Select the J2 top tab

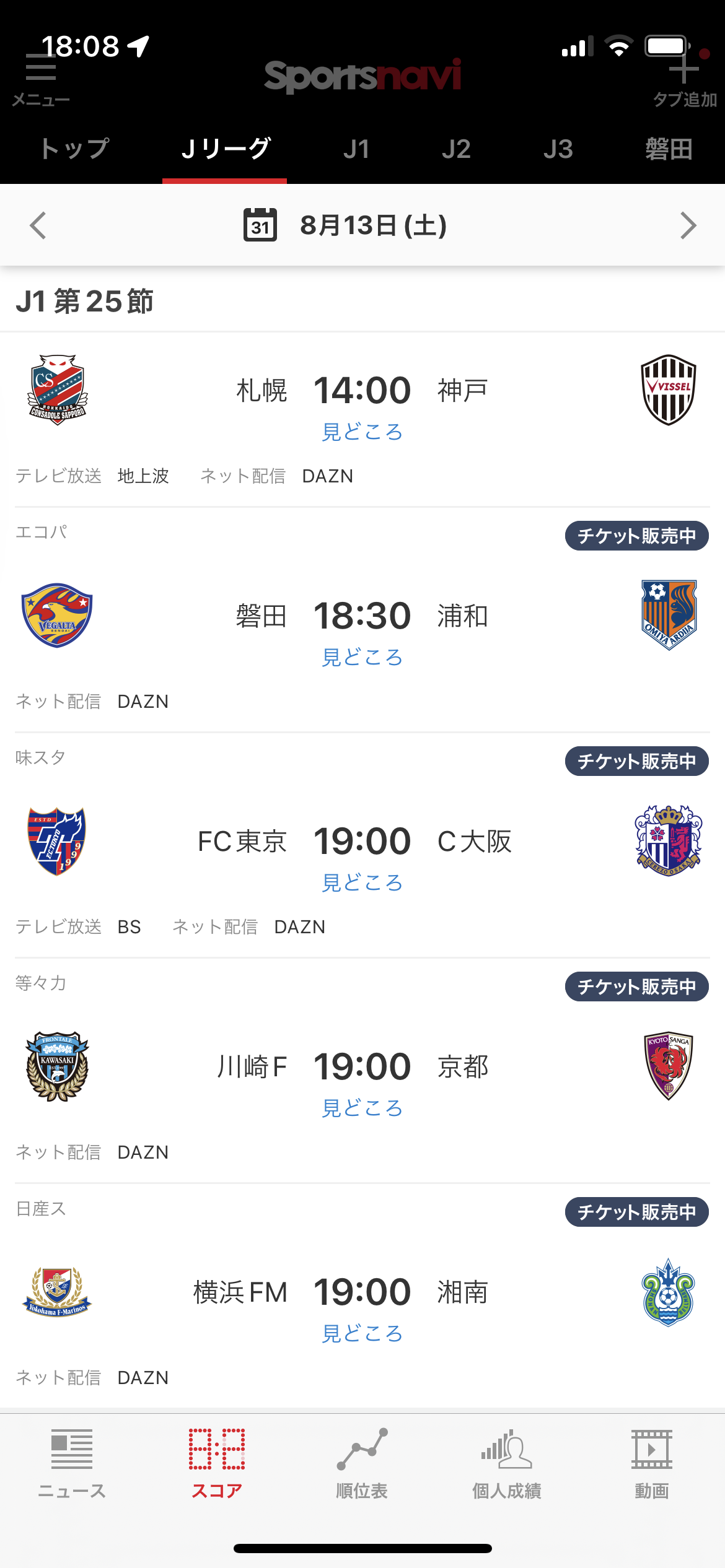tap(456, 149)
